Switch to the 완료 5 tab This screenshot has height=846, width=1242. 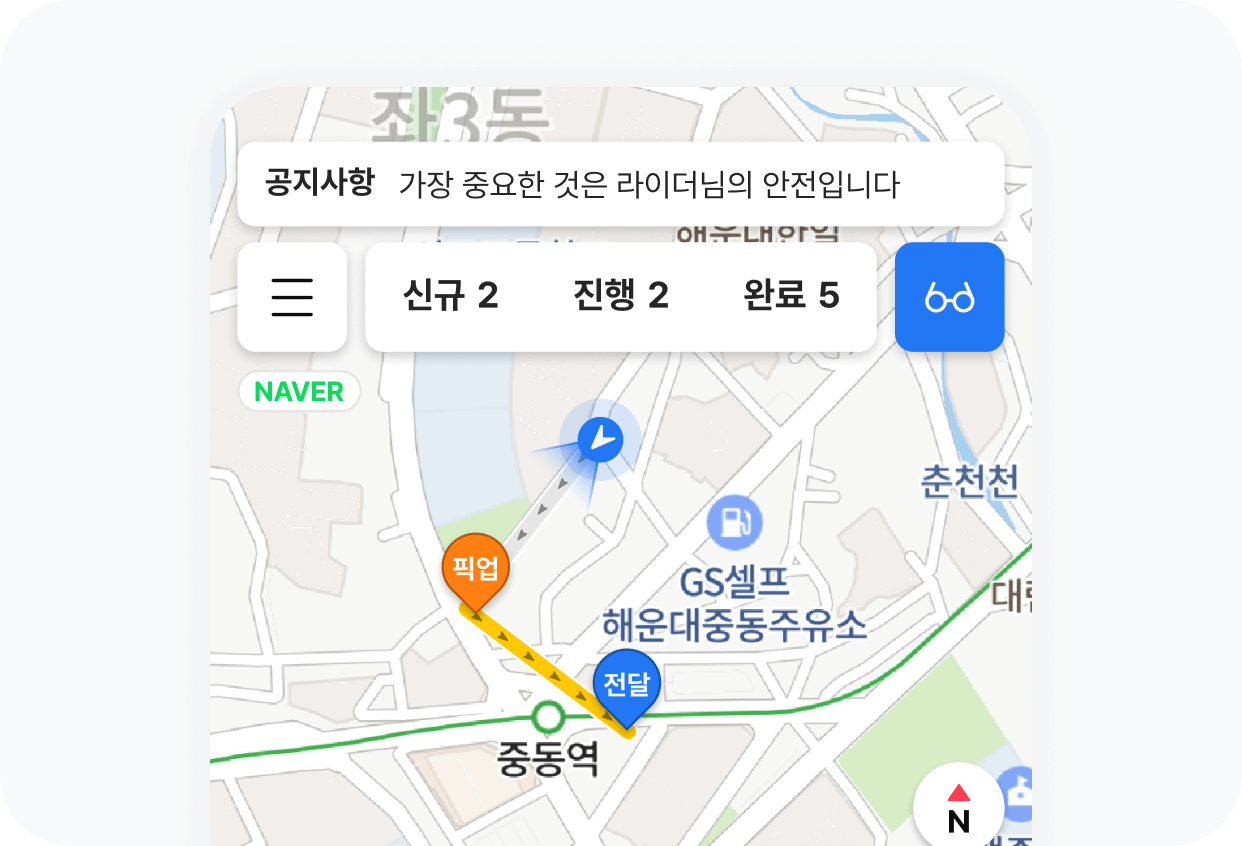791,296
